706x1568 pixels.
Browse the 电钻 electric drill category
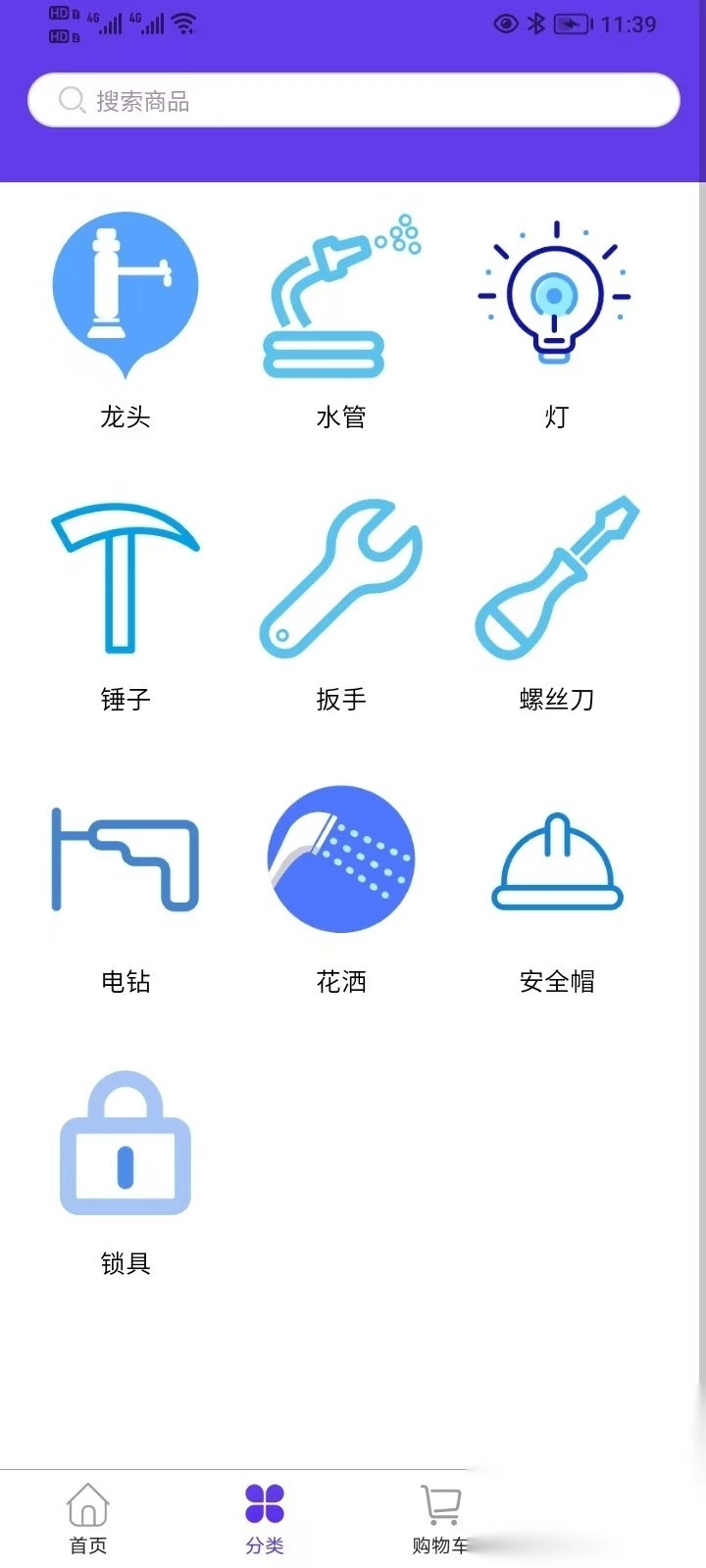[x=126, y=859]
